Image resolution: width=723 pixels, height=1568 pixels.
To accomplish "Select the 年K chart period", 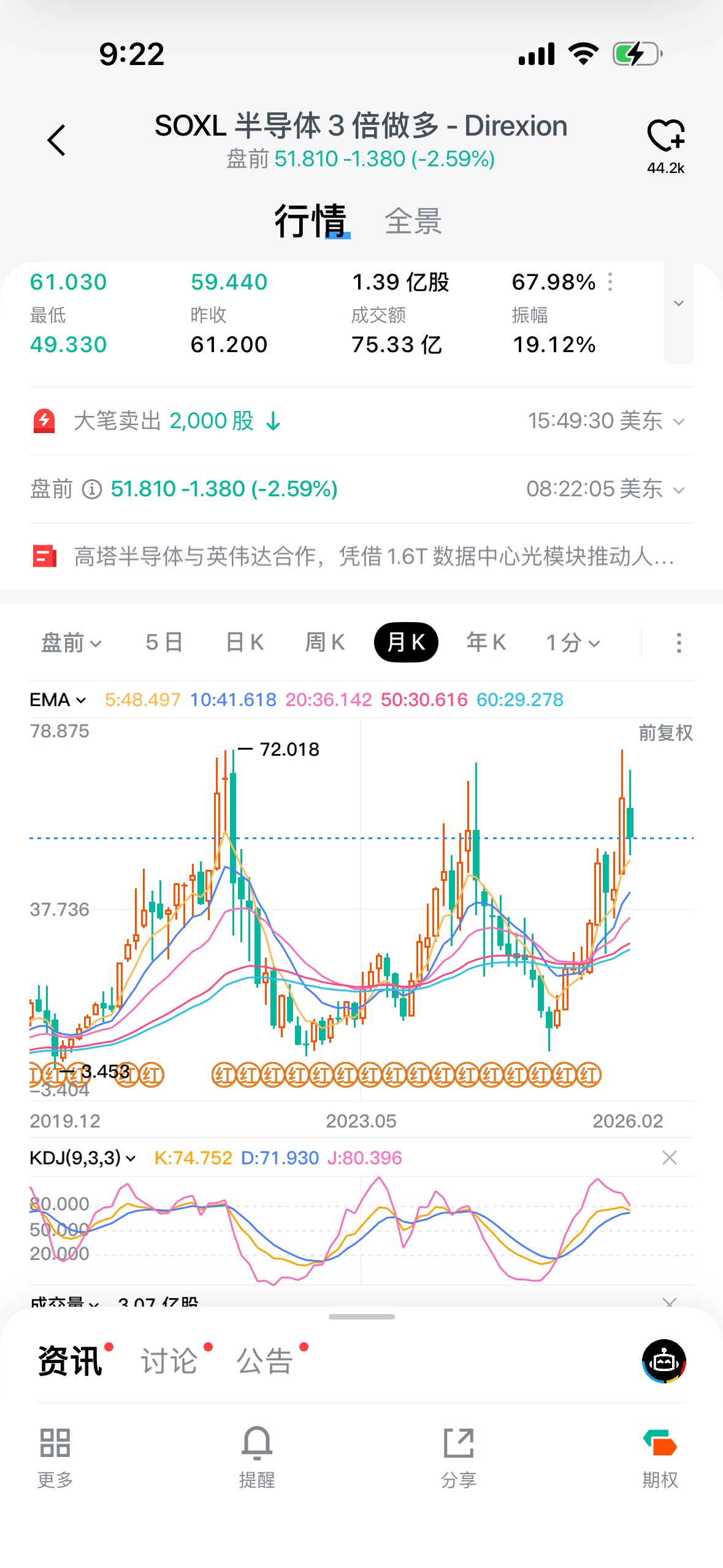I will click(486, 642).
